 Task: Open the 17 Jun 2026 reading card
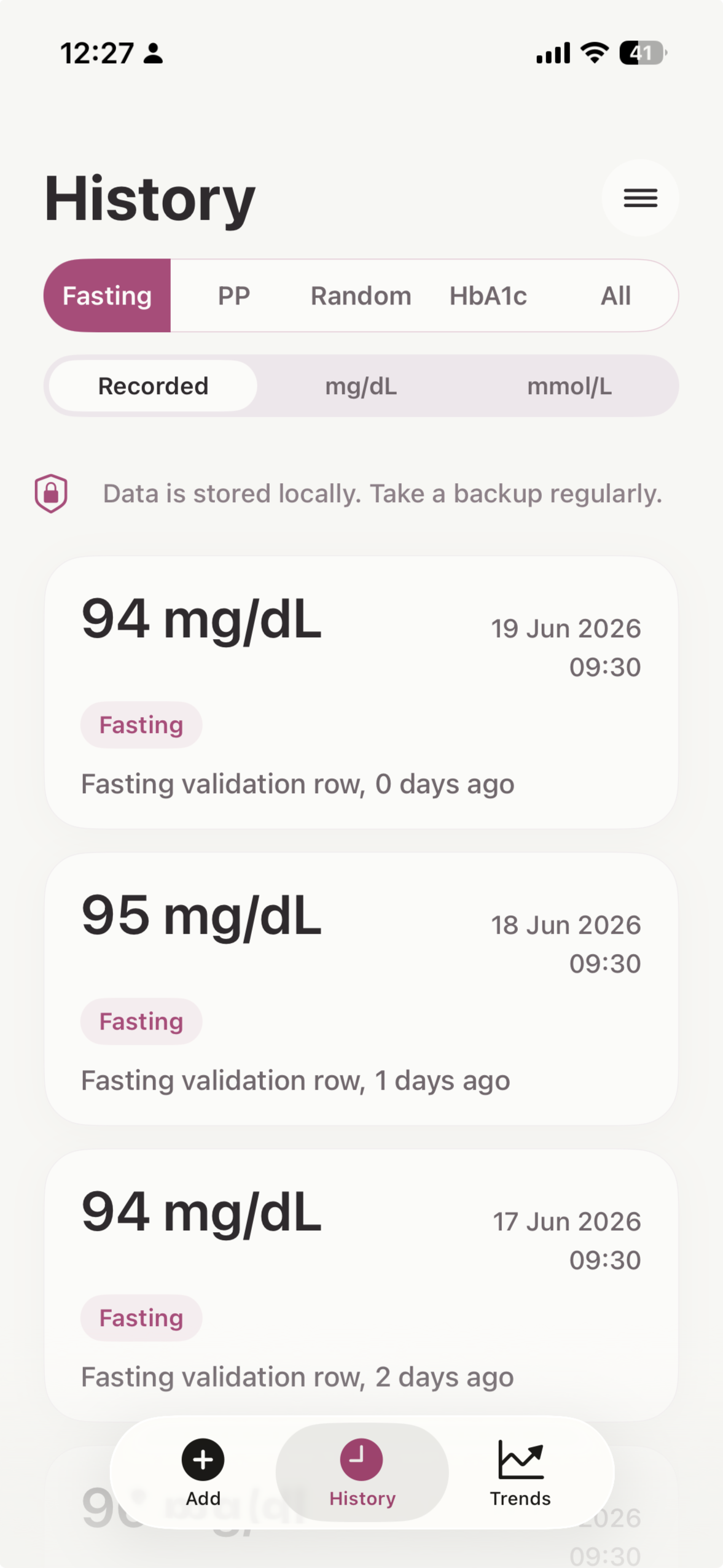[x=361, y=1286]
